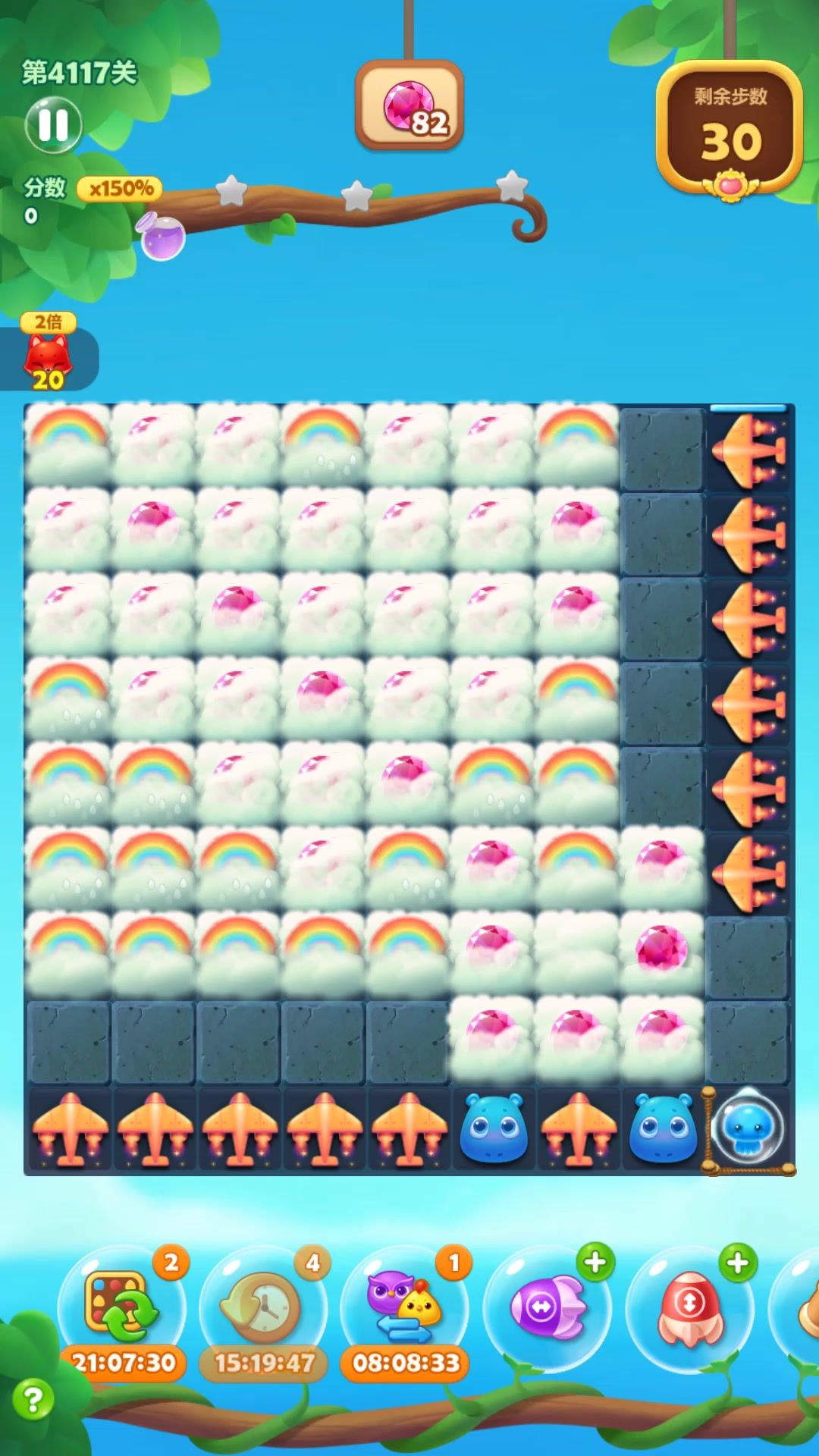Pause the game
Image resolution: width=819 pixels, height=1456 pixels.
click(53, 125)
